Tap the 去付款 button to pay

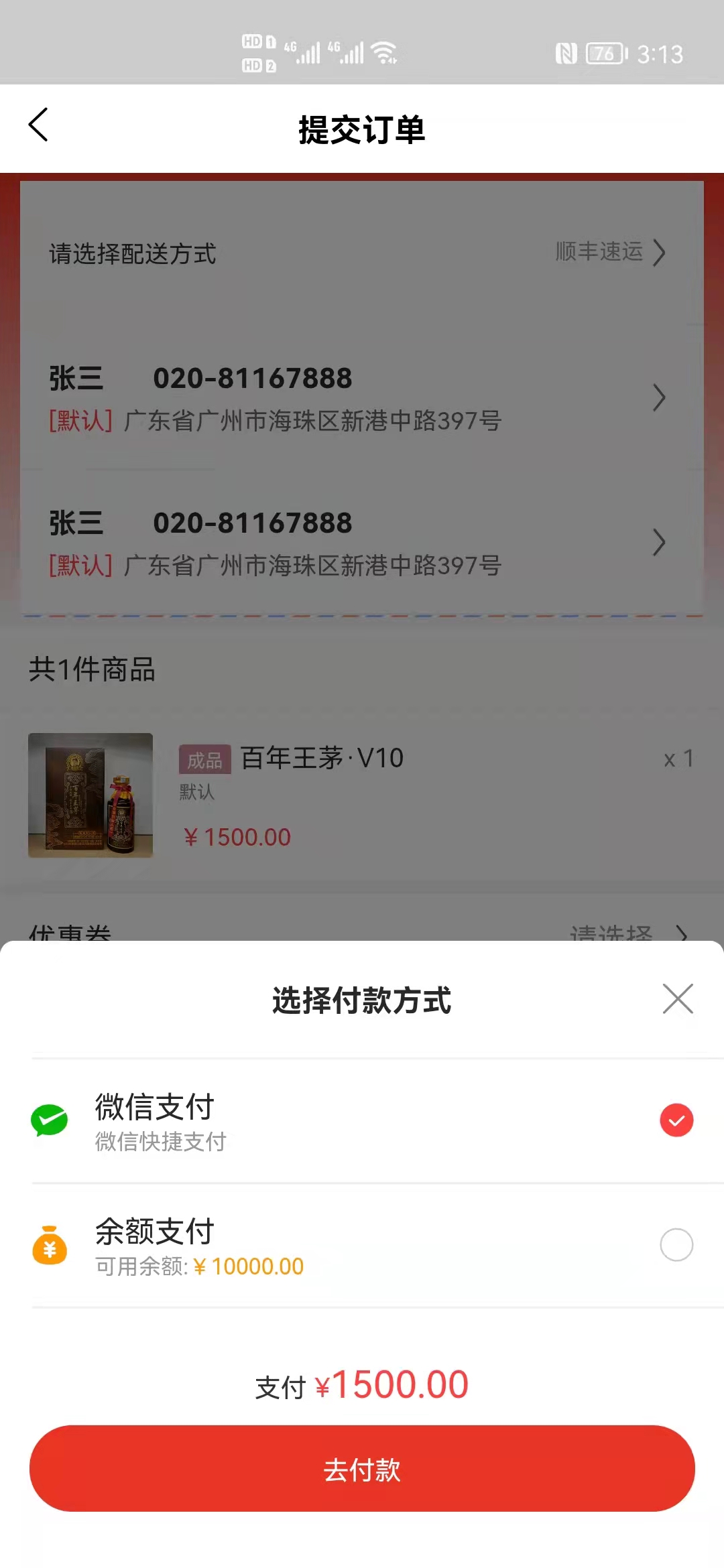pyautogui.click(x=362, y=1469)
